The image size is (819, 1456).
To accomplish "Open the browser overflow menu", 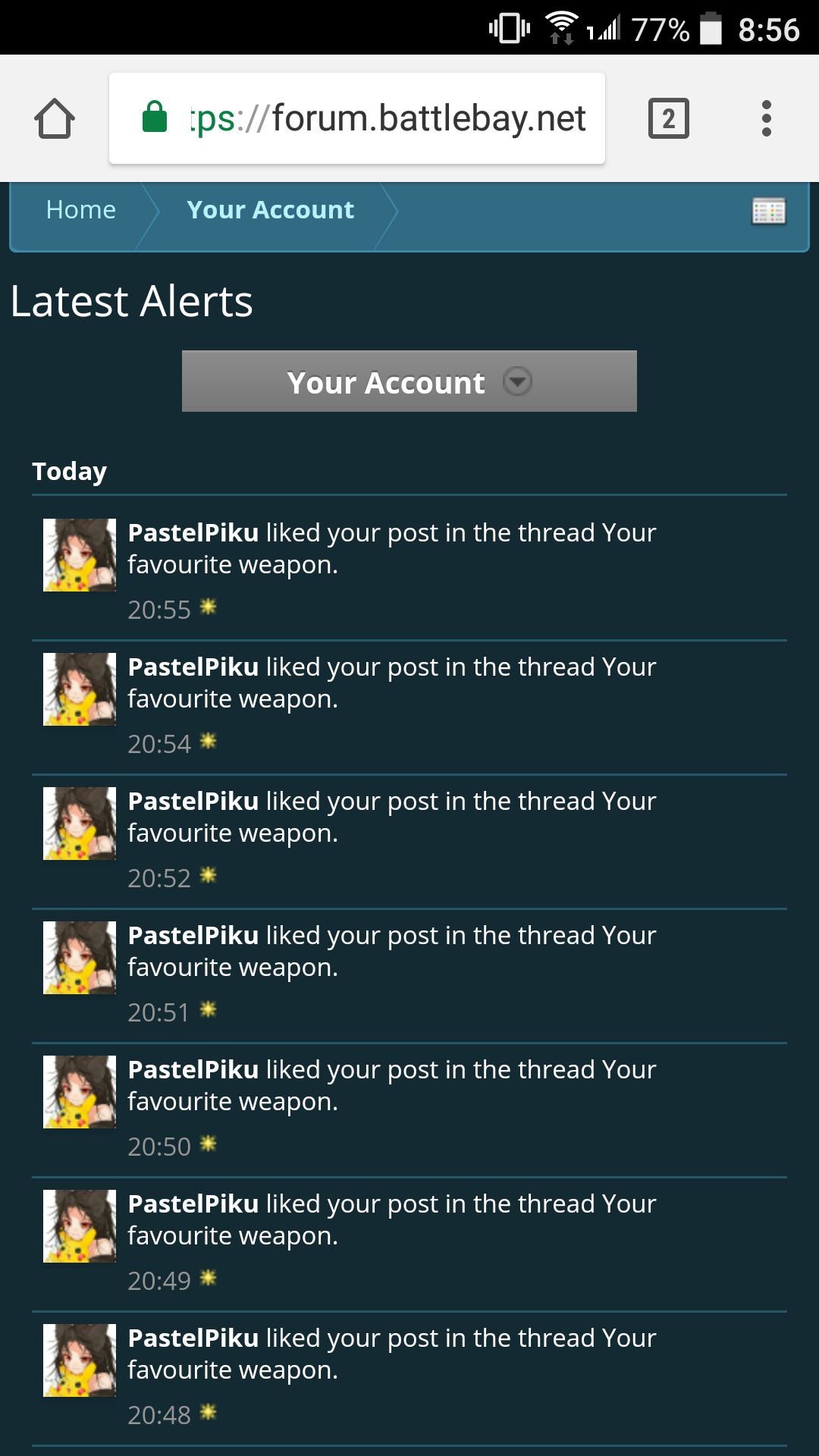I will coord(766,118).
